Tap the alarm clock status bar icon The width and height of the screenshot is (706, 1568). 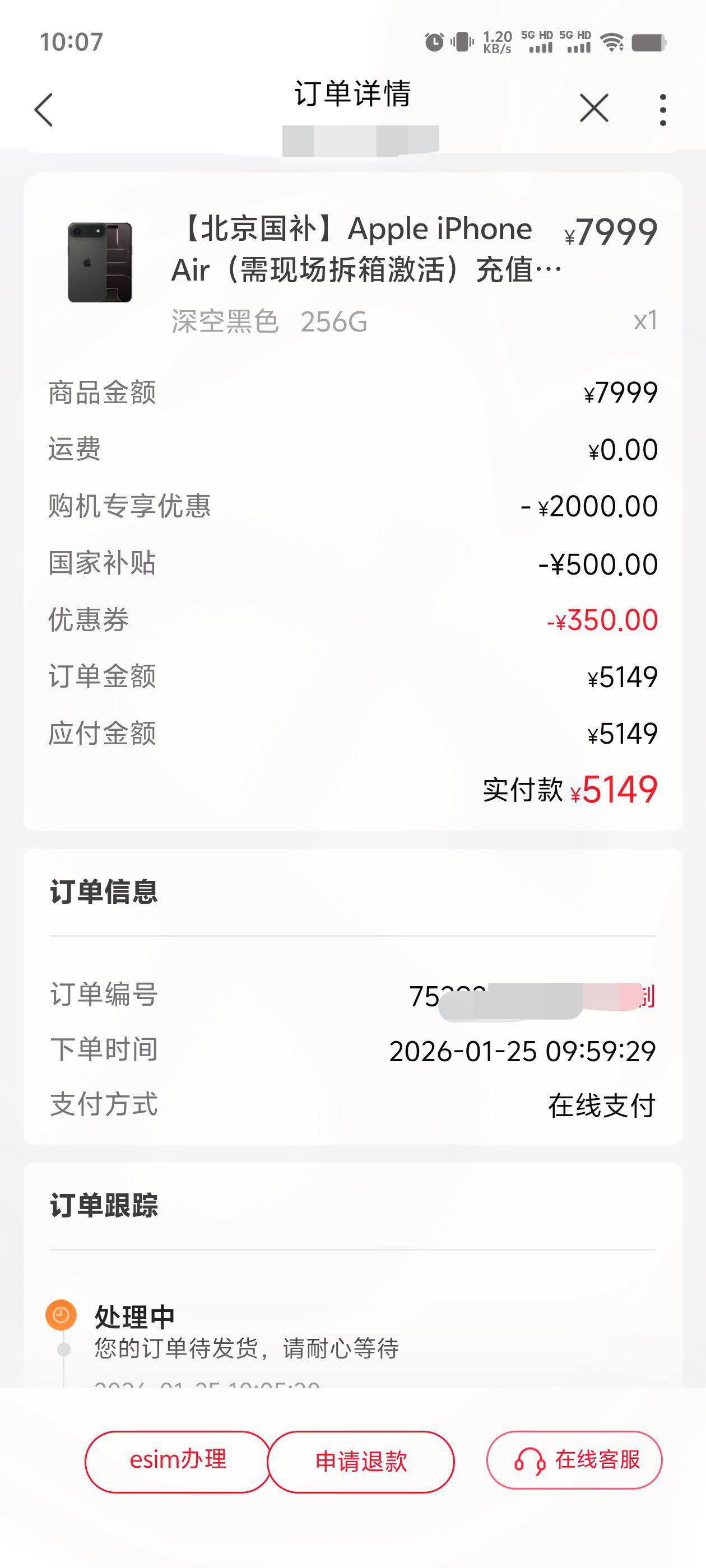coord(433,41)
